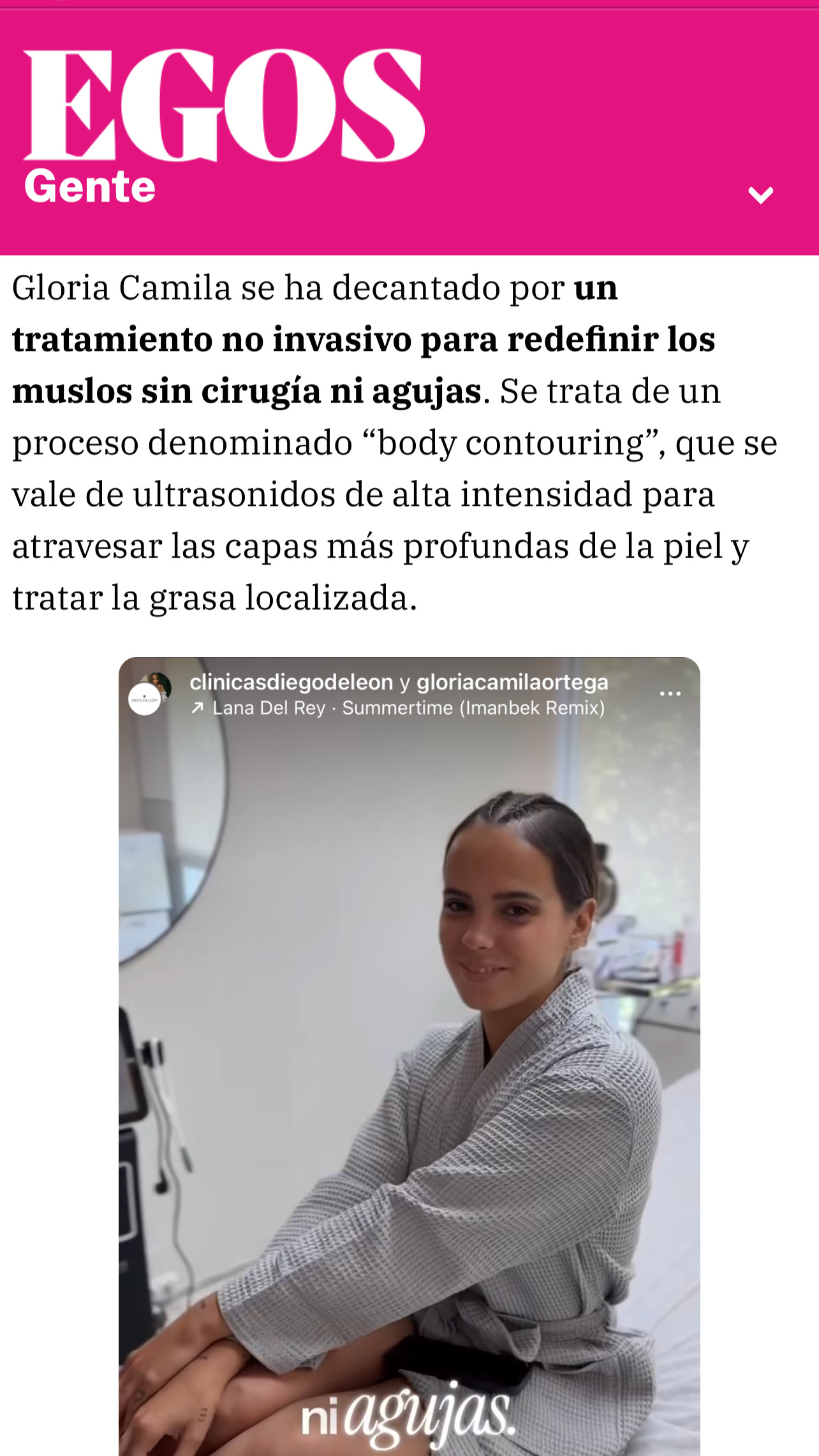The width and height of the screenshot is (819, 1456).
Task: Go to the EGOS home logo
Action: click(223, 105)
